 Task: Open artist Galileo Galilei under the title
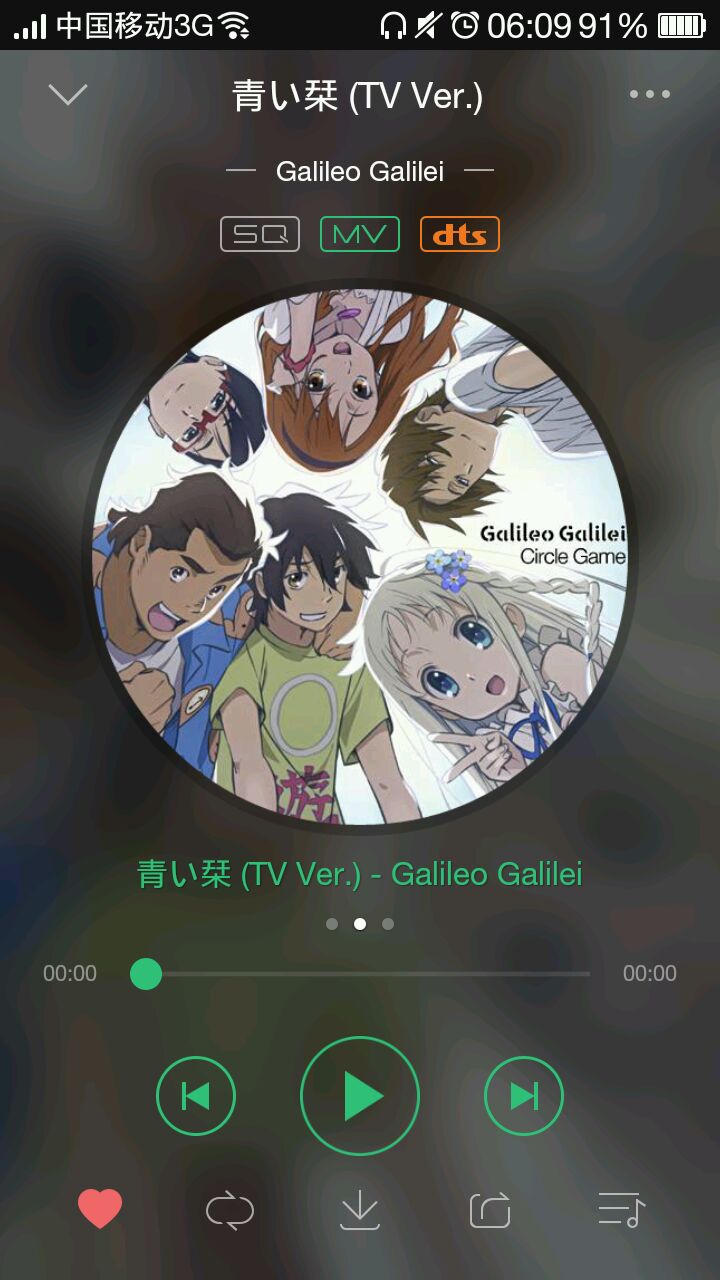(x=360, y=171)
